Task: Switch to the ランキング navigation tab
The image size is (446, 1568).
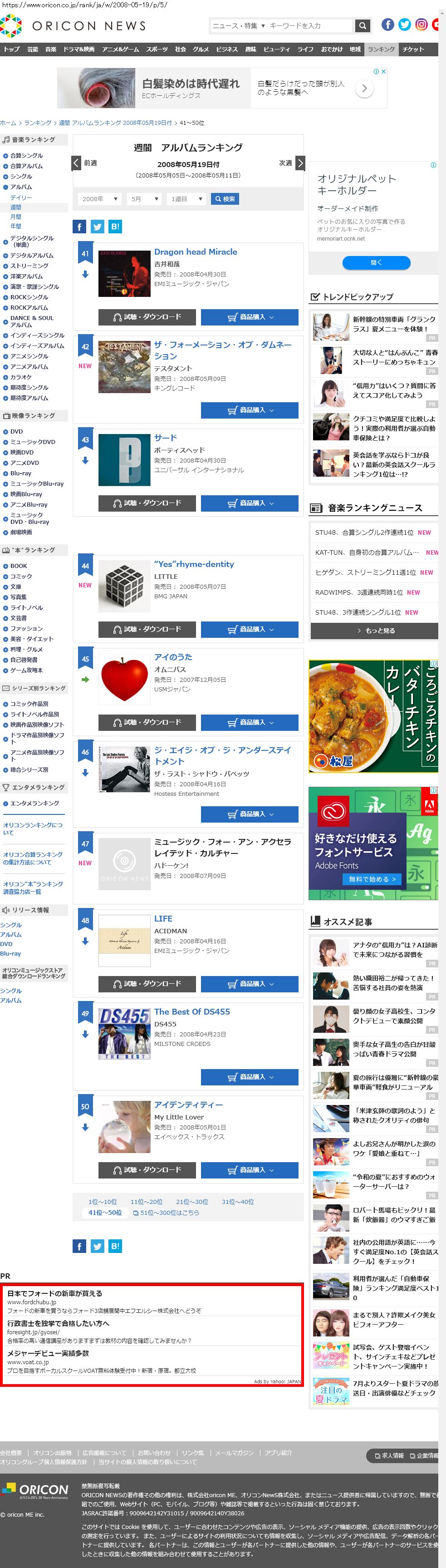Action: point(381,49)
